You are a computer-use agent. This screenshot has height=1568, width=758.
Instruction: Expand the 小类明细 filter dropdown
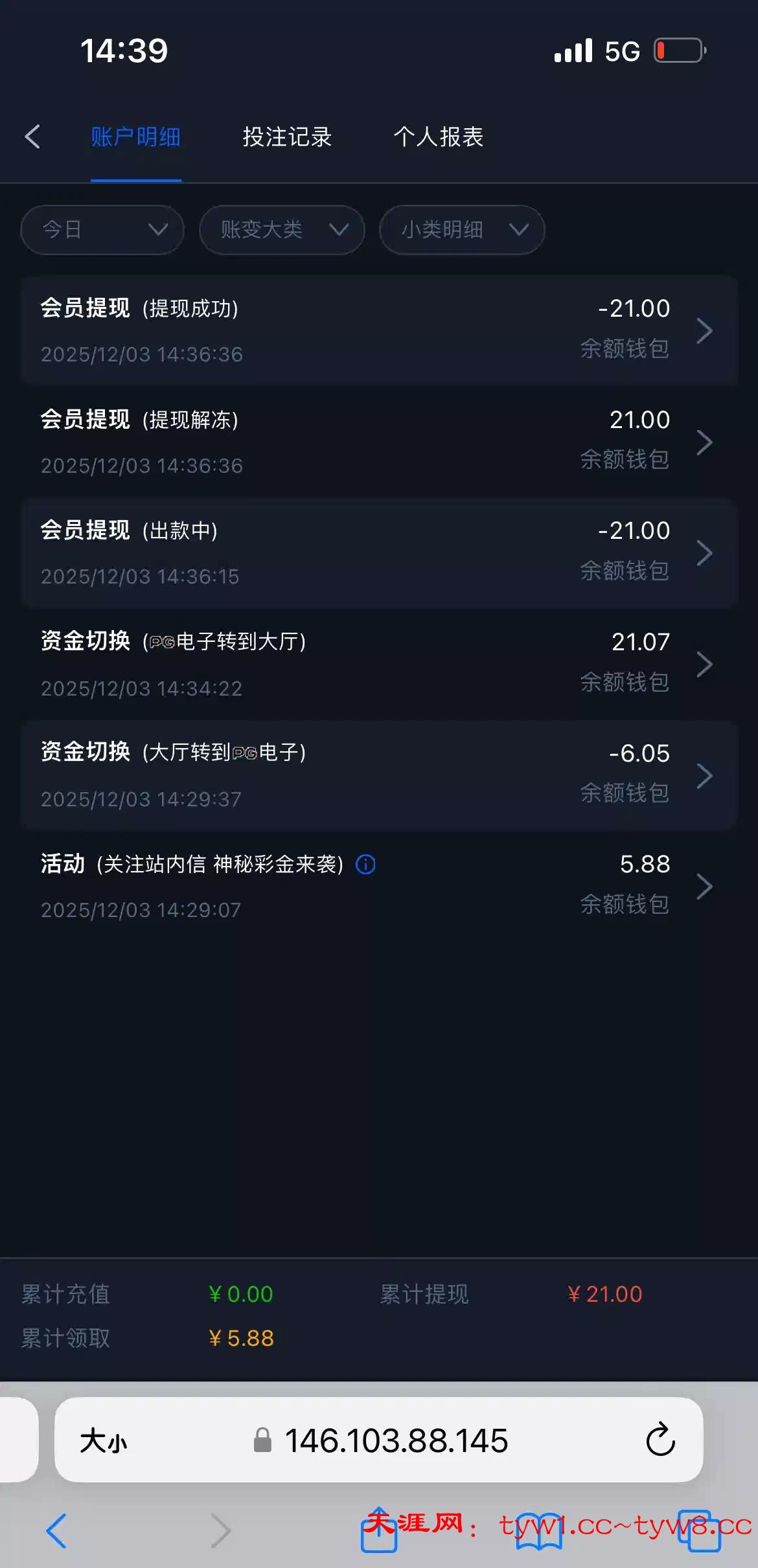tap(461, 229)
